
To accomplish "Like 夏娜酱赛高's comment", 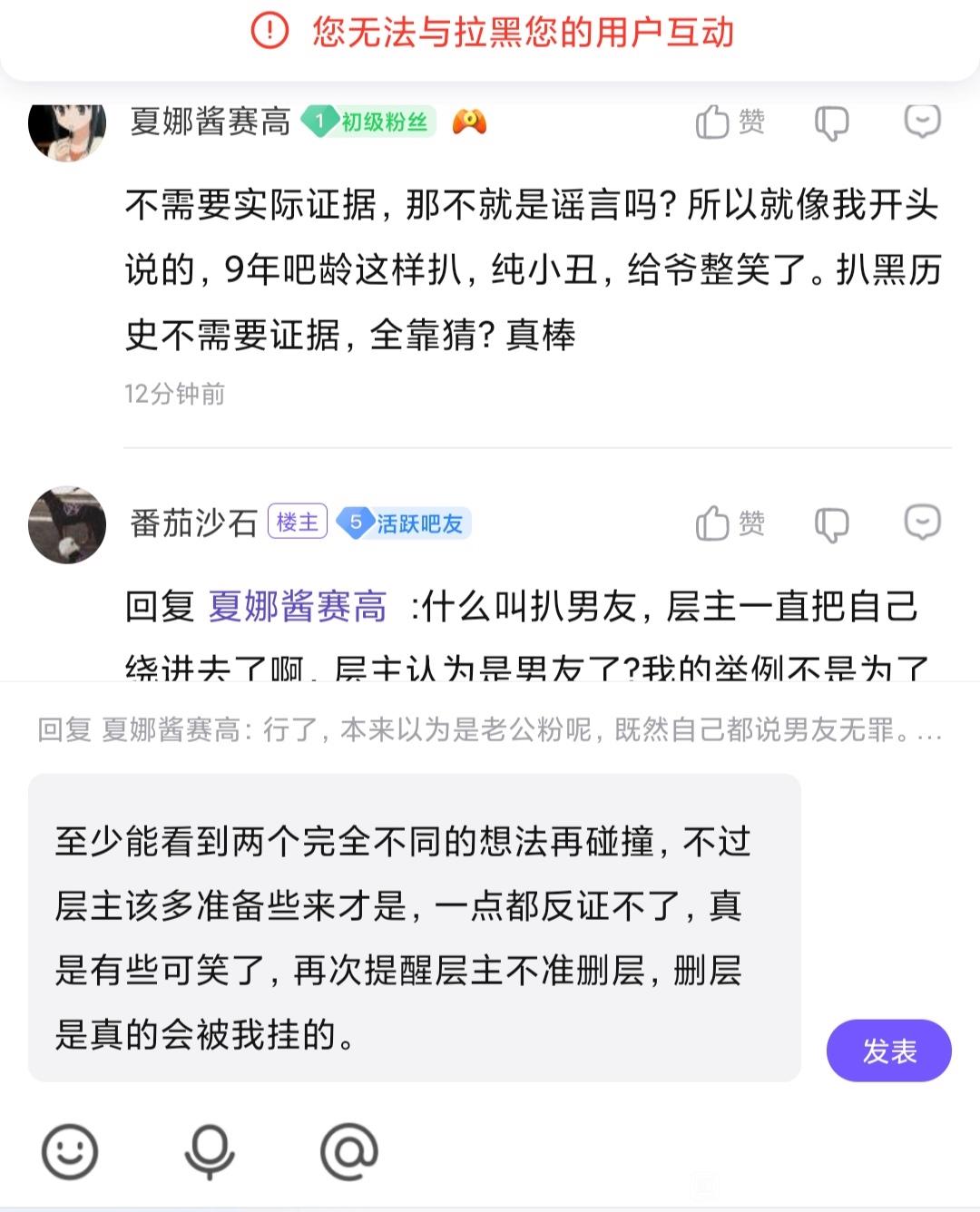I will tap(730, 122).
